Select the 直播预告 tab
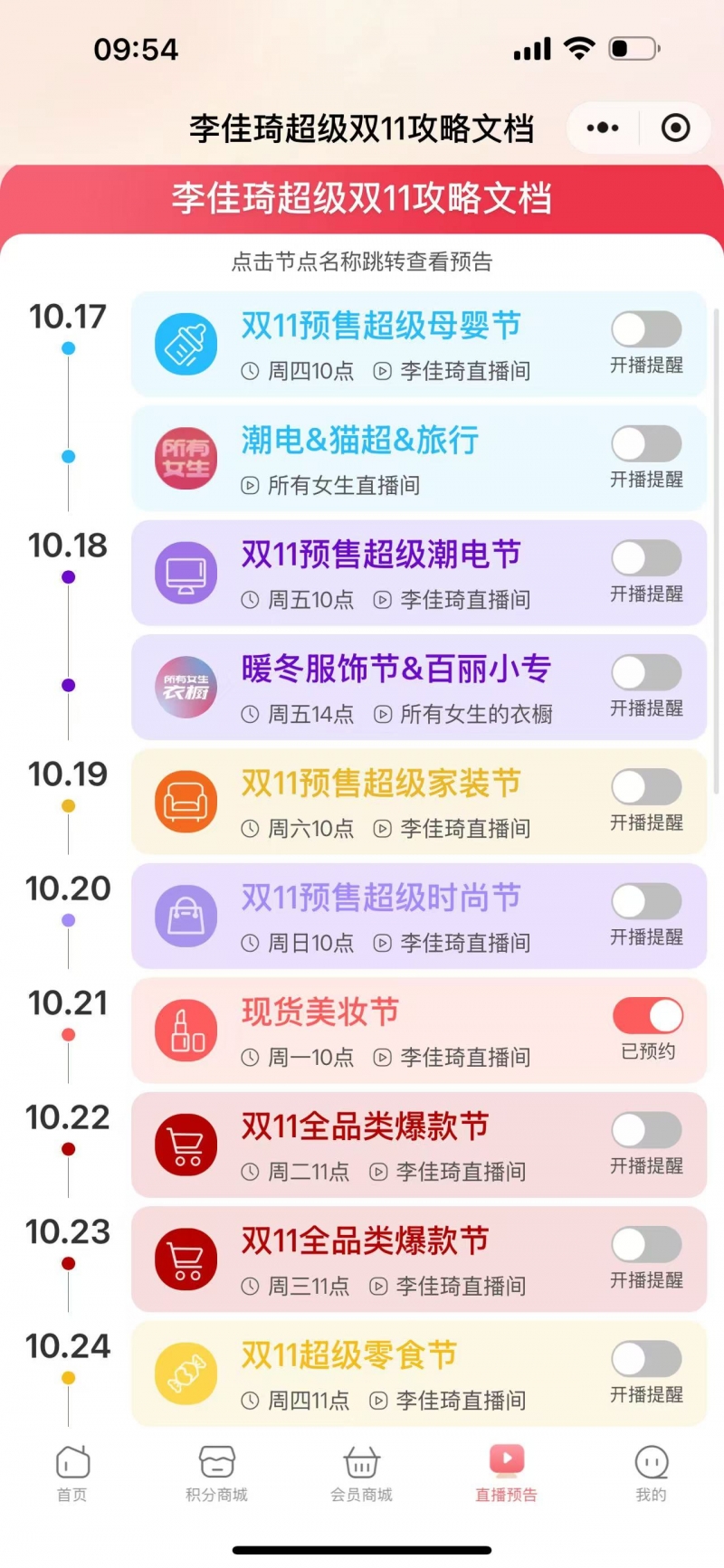This screenshot has height=1568, width=724. pos(507,1475)
